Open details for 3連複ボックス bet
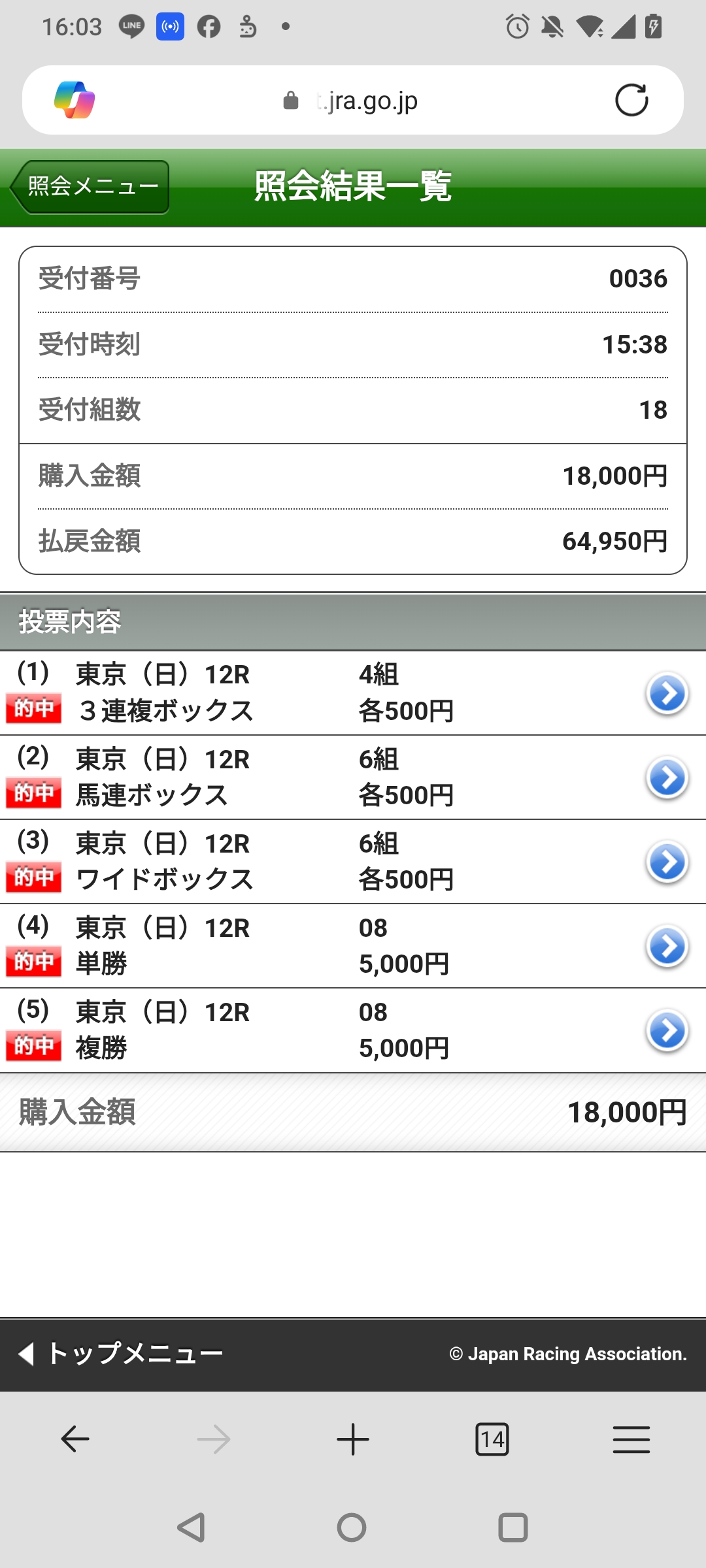 (666, 693)
